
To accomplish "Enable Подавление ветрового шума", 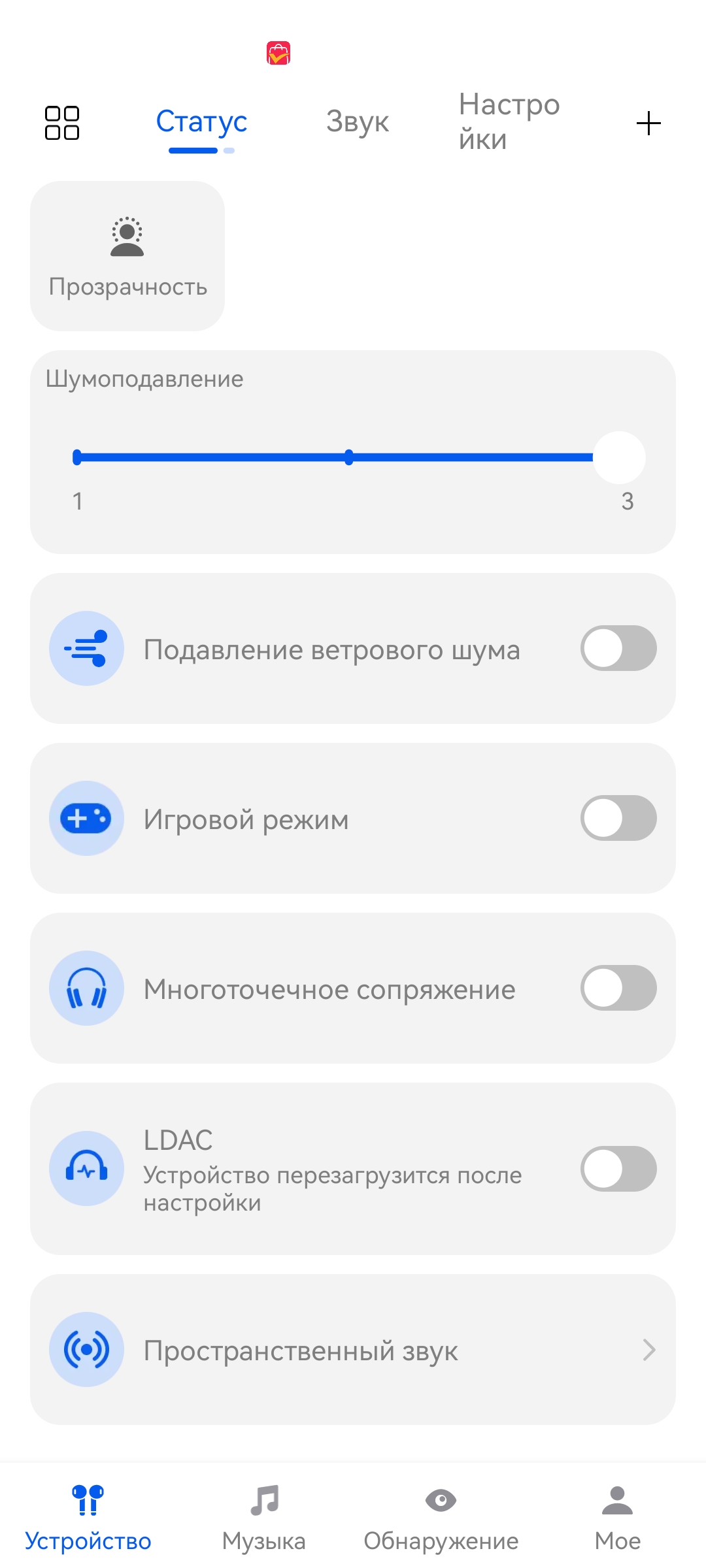I will [618, 648].
